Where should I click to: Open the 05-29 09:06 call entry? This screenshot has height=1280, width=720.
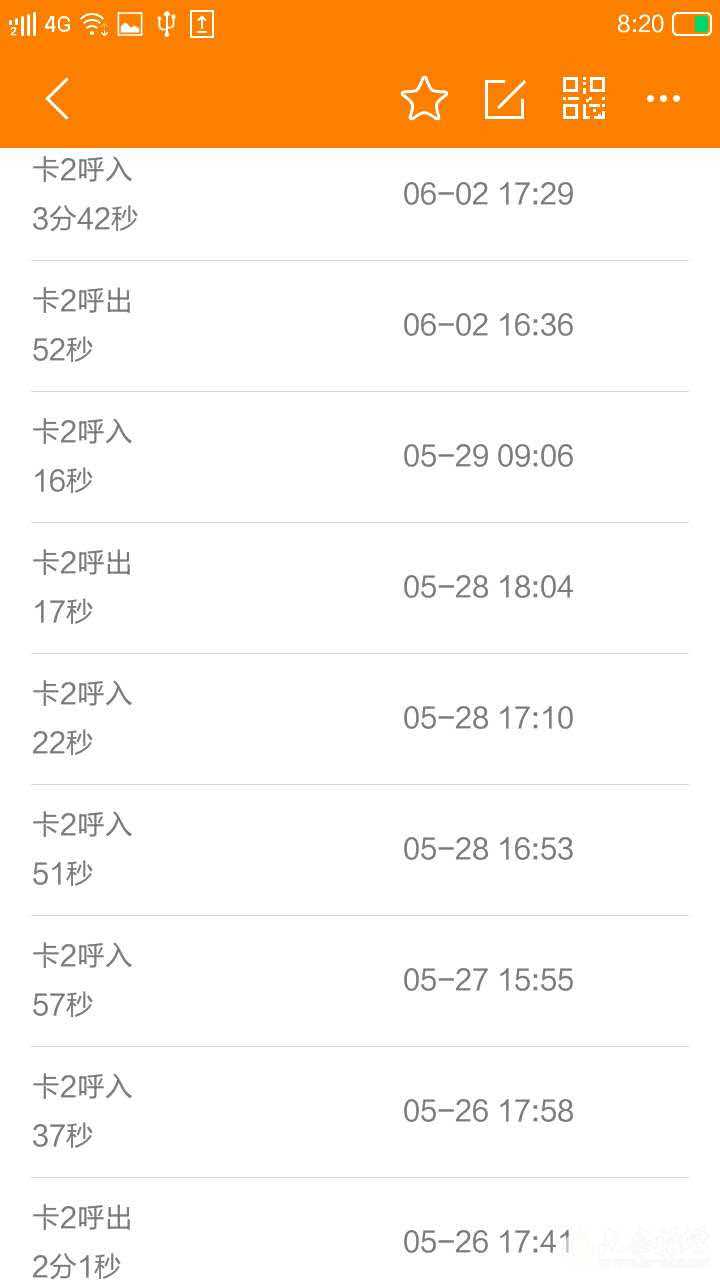point(360,456)
